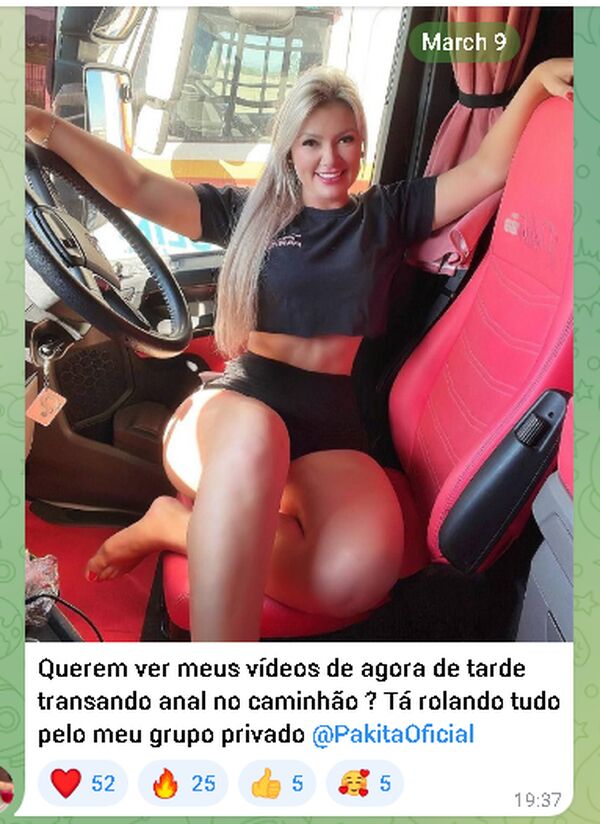
Task: Open the @PakitaOficial mention link
Action: (x=393, y=735)
